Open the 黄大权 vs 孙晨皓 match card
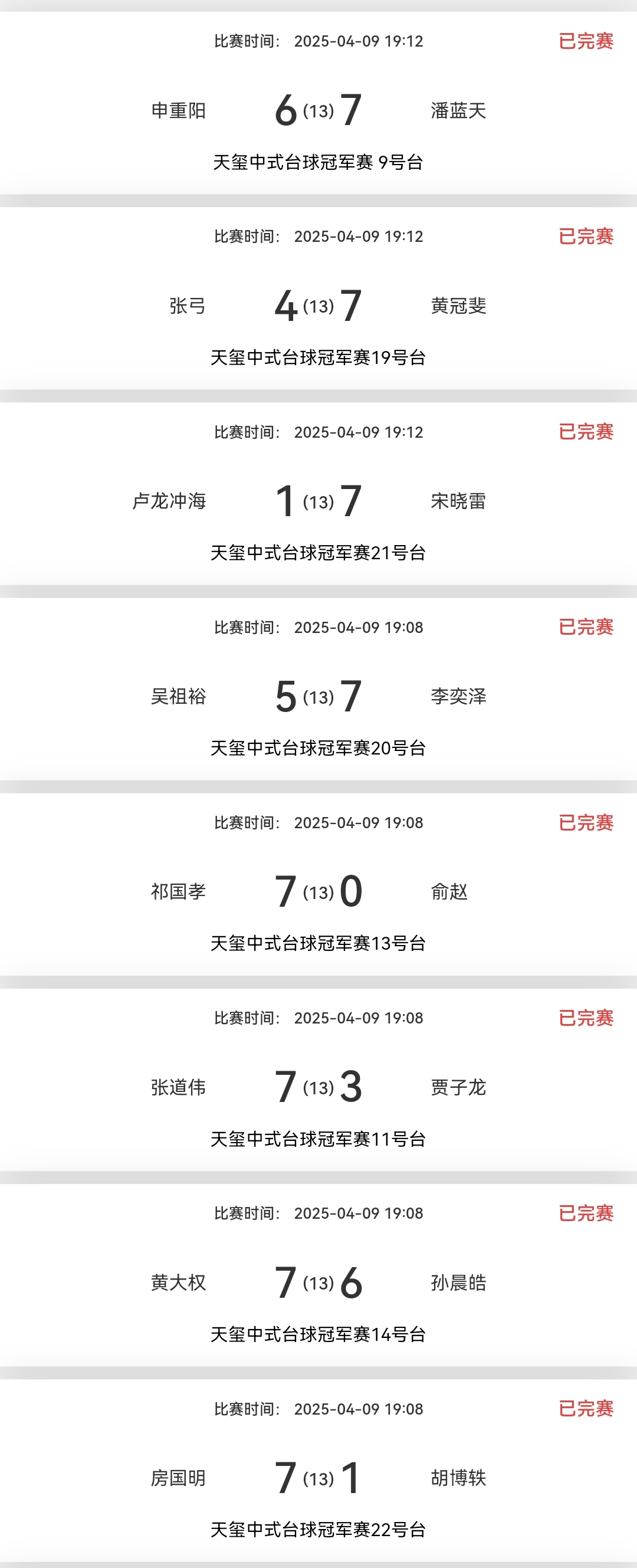 pos(318,1282)
